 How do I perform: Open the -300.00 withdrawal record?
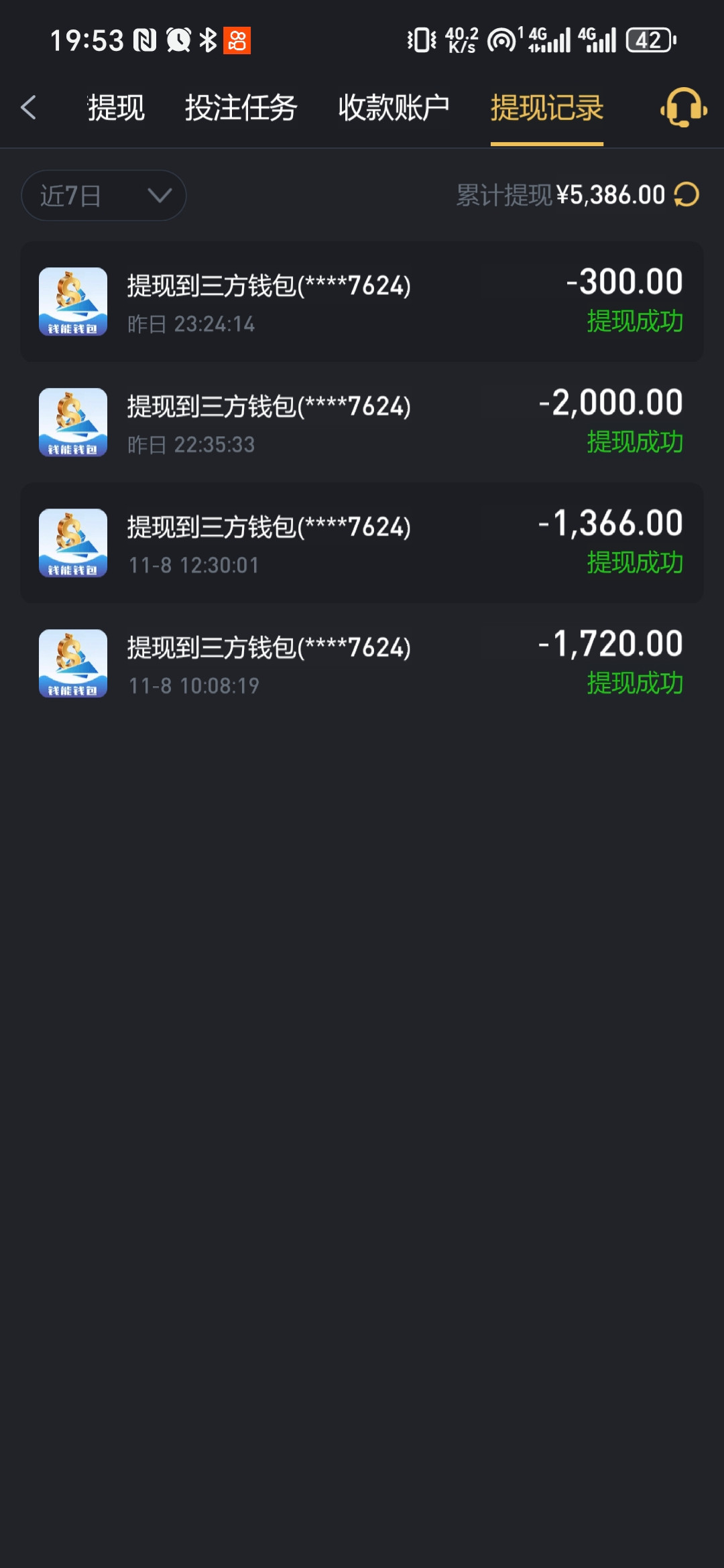(x=362, y=302)
